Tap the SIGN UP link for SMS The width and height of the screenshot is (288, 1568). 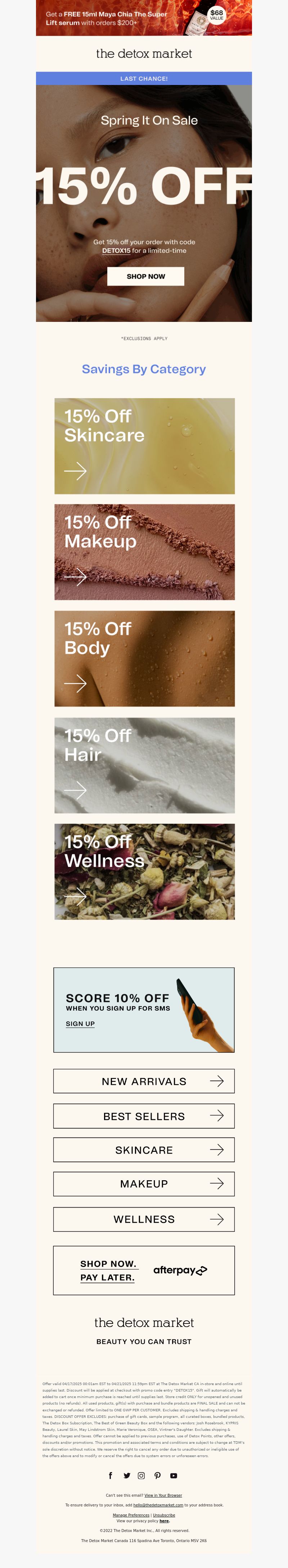click(80, 1024)
